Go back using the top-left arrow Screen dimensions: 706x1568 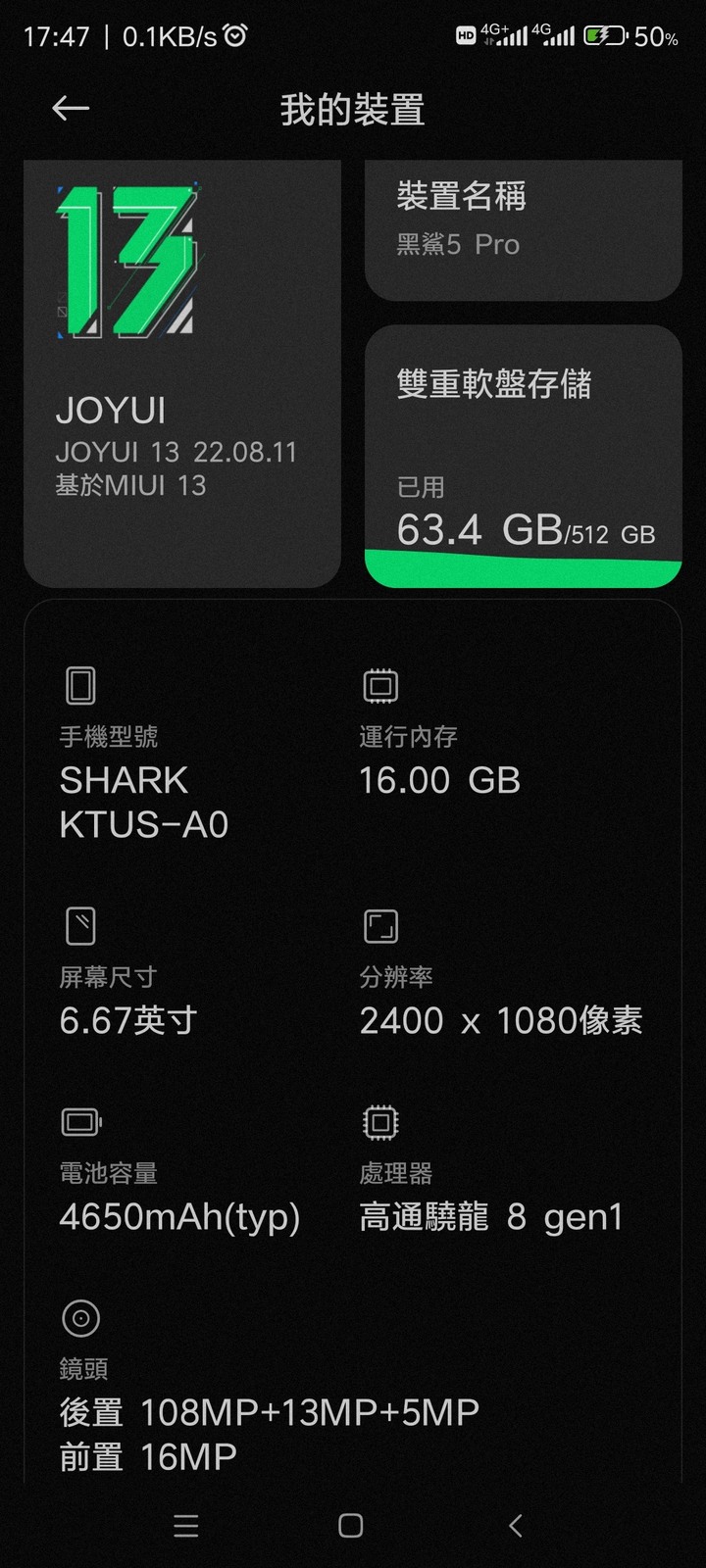[71, 109]
